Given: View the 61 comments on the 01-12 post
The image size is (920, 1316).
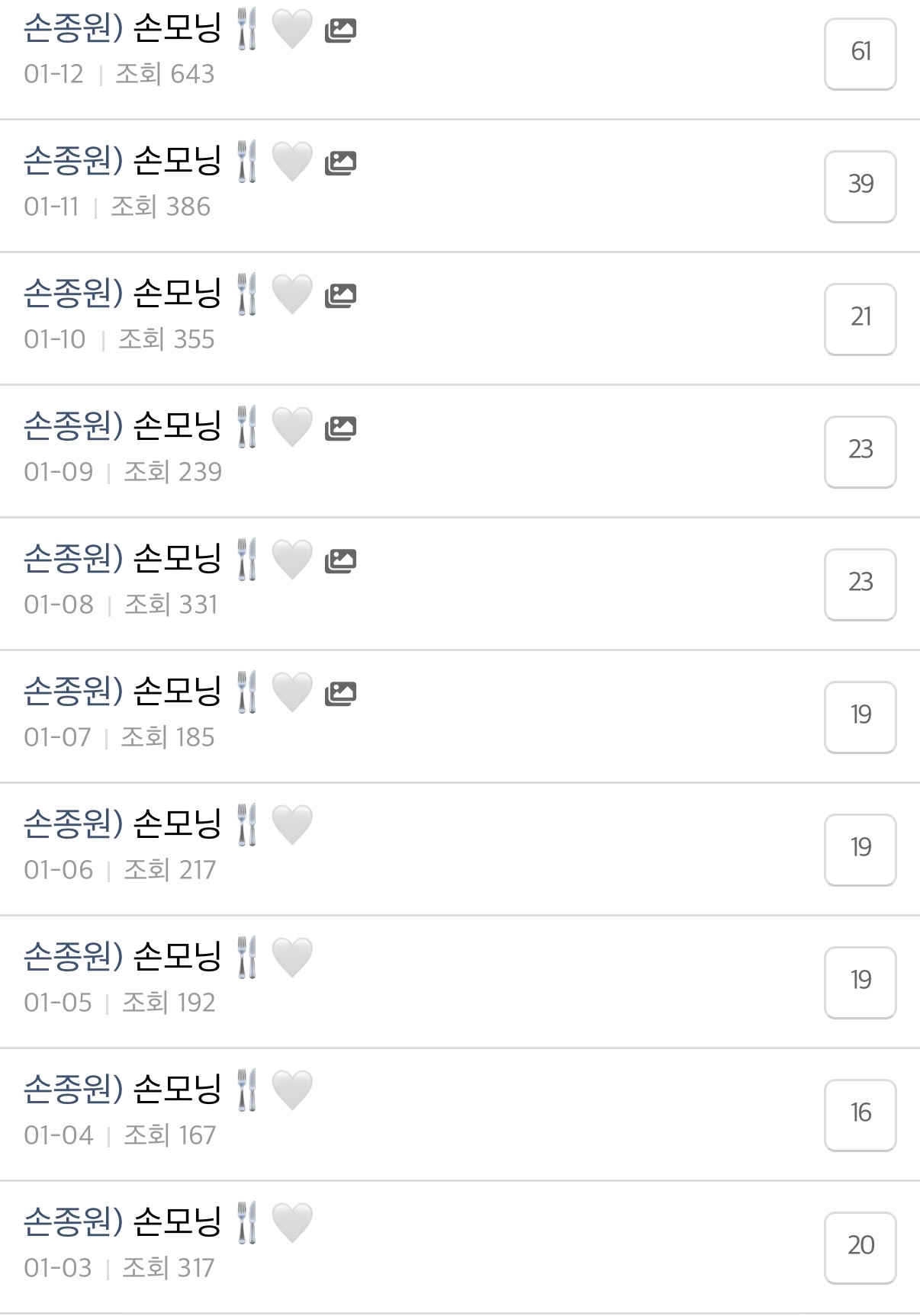Looking at the screenshot, I should pos(860,54).
